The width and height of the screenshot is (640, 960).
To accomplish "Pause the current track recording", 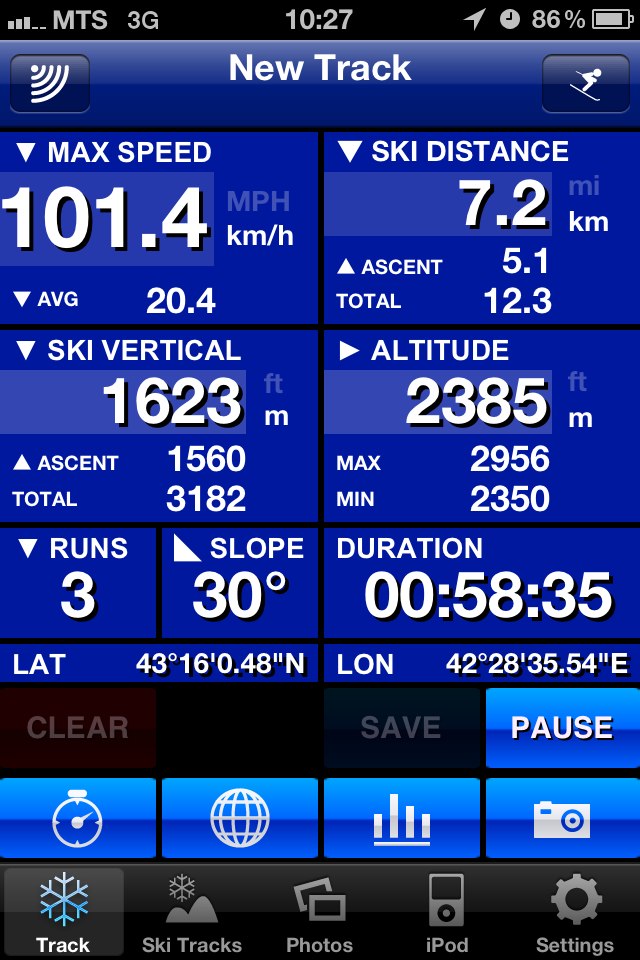I will [562, 727].
